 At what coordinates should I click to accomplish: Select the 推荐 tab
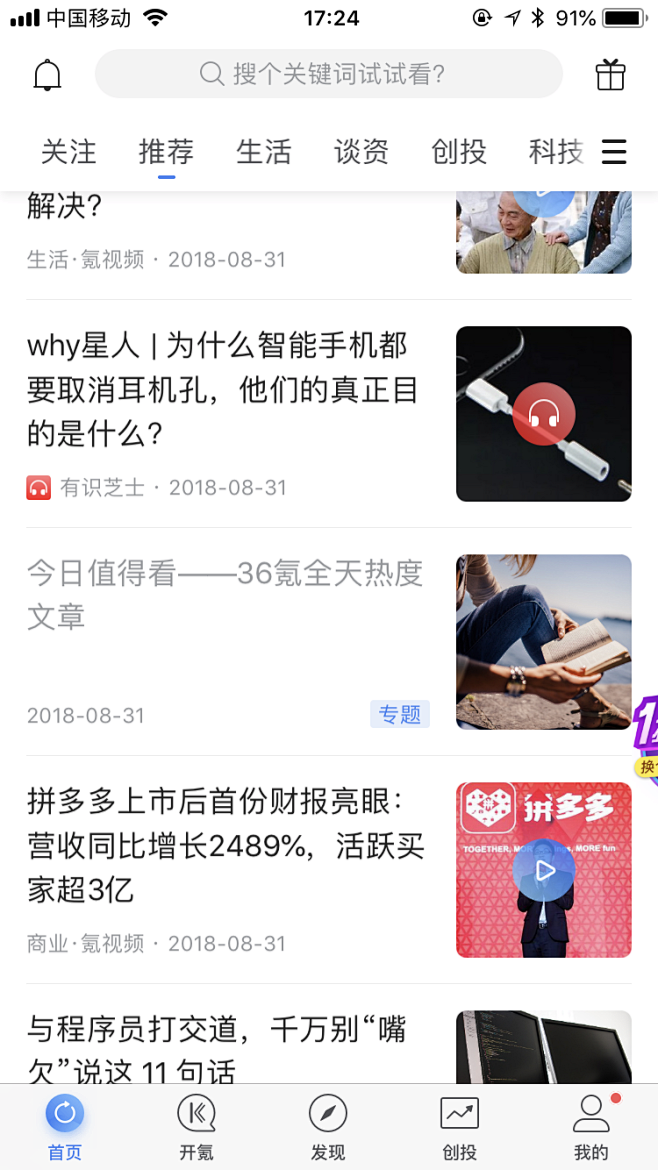tap(166, 152)
